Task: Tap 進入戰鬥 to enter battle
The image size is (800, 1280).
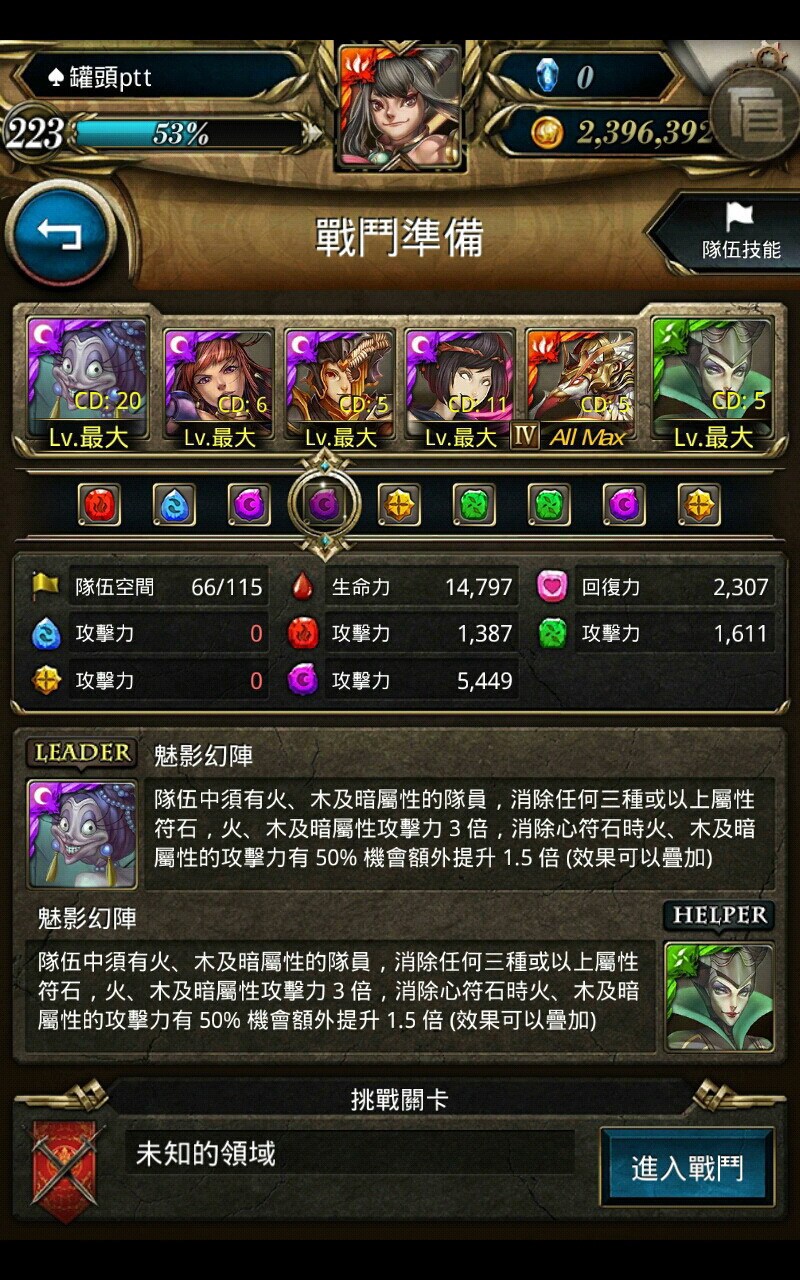Action: pos(687,1167)
